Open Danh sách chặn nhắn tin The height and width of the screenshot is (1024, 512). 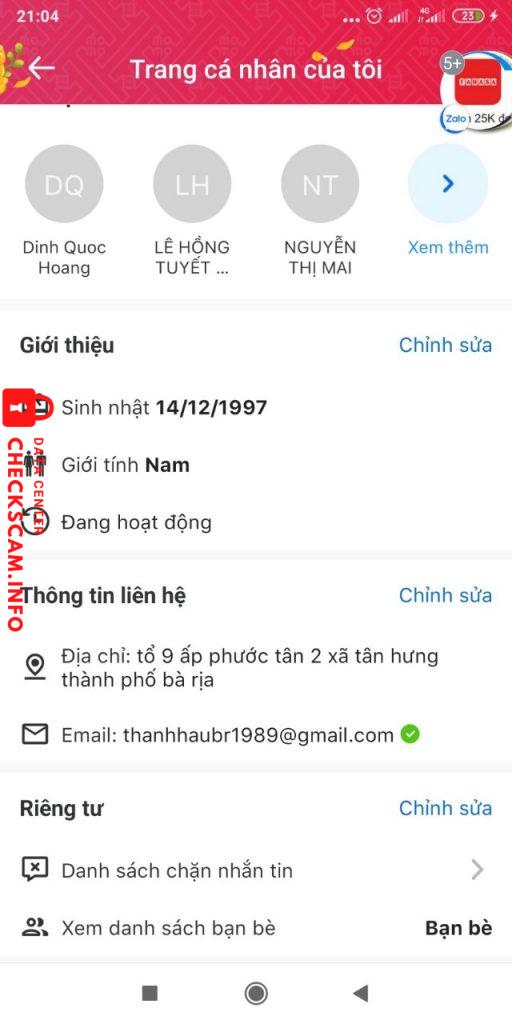click(x=256, y=871)
